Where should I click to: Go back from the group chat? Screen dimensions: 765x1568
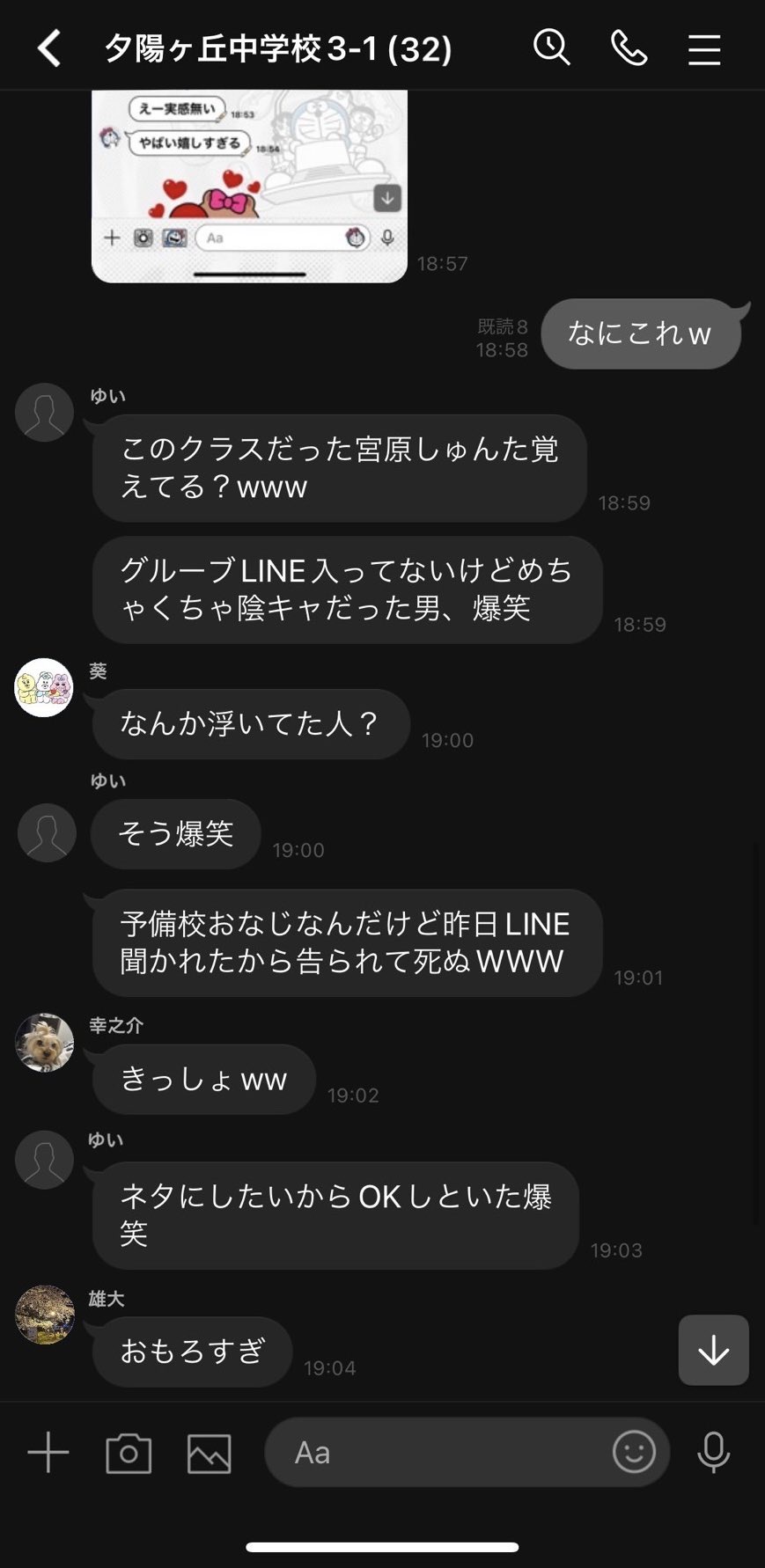click(49, 48)
